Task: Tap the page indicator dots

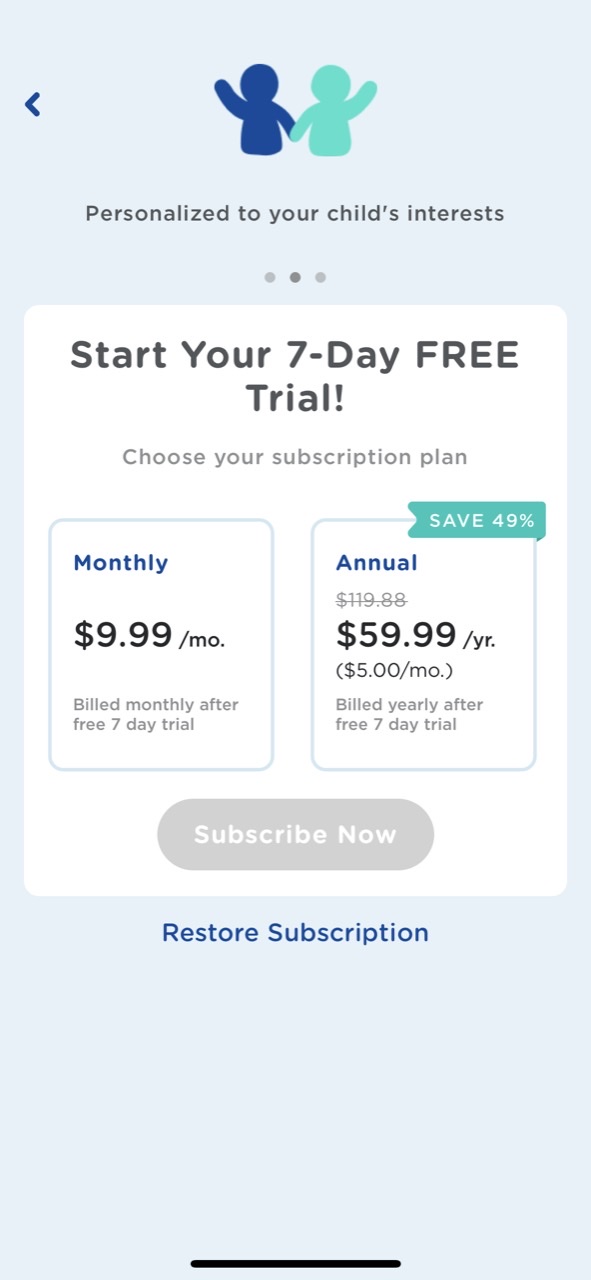Action: [295, 277]
